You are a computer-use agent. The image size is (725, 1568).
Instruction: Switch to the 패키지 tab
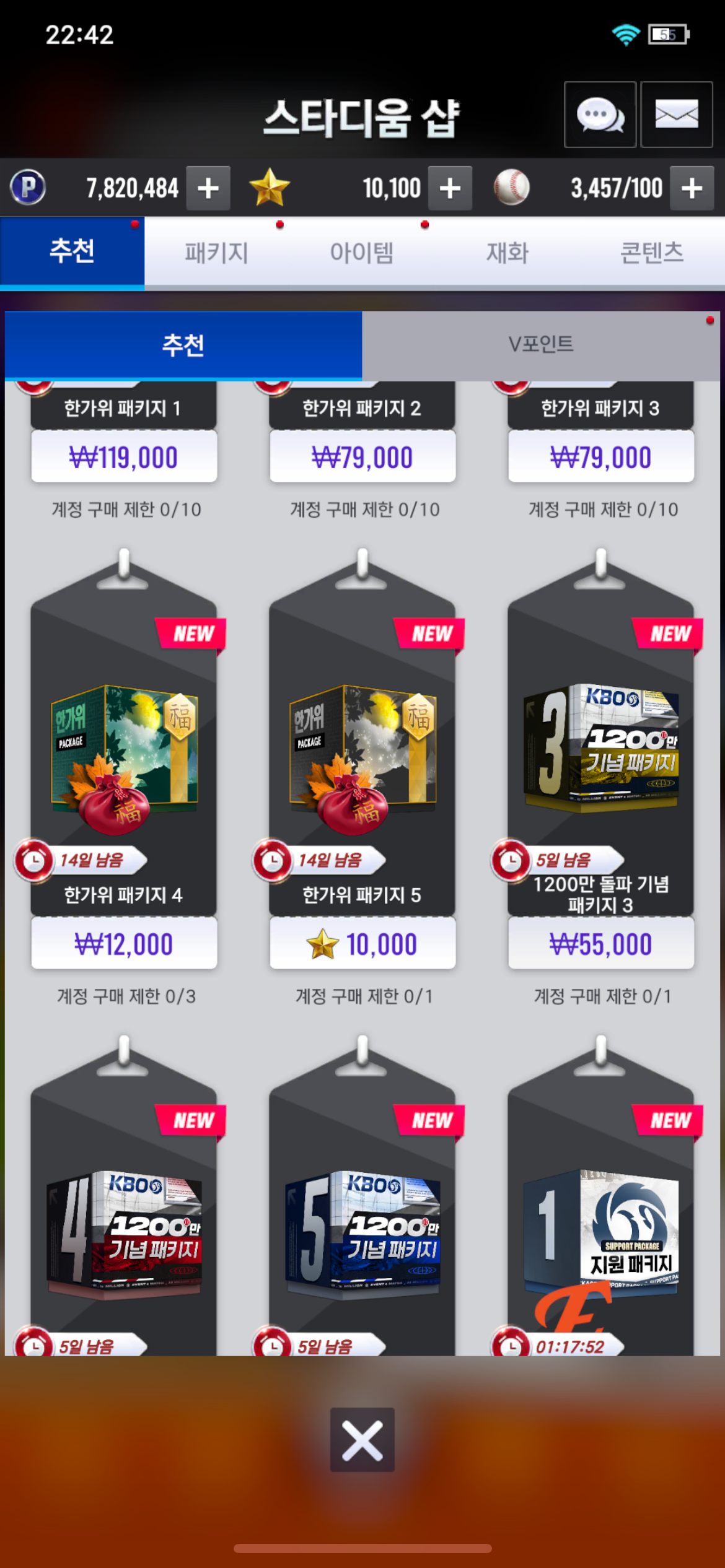pos(217,253)
